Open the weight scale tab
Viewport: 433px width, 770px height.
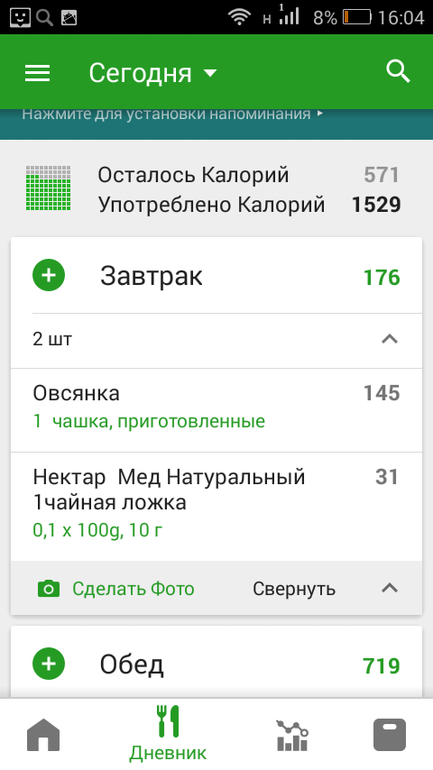(x=390, y=735)
